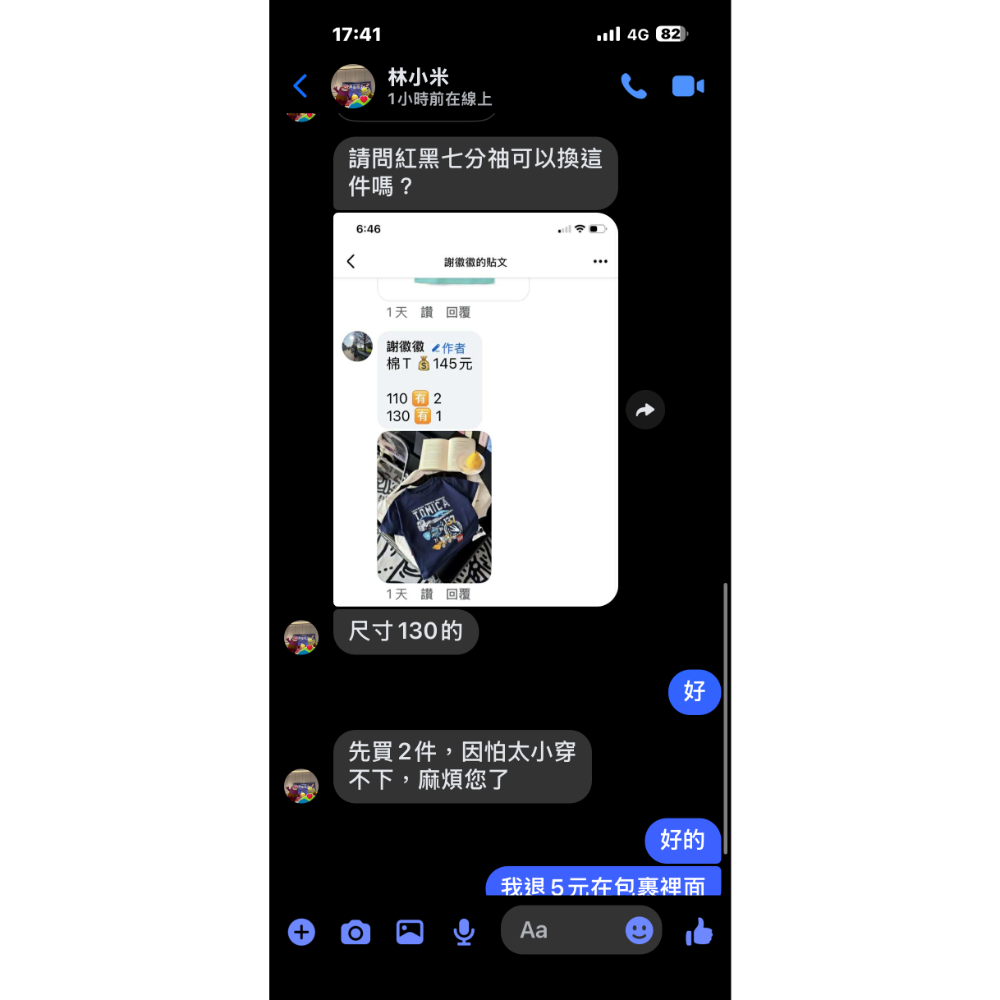
Task: Open the shared screenshot image
Action: click(x=475, y=409)
